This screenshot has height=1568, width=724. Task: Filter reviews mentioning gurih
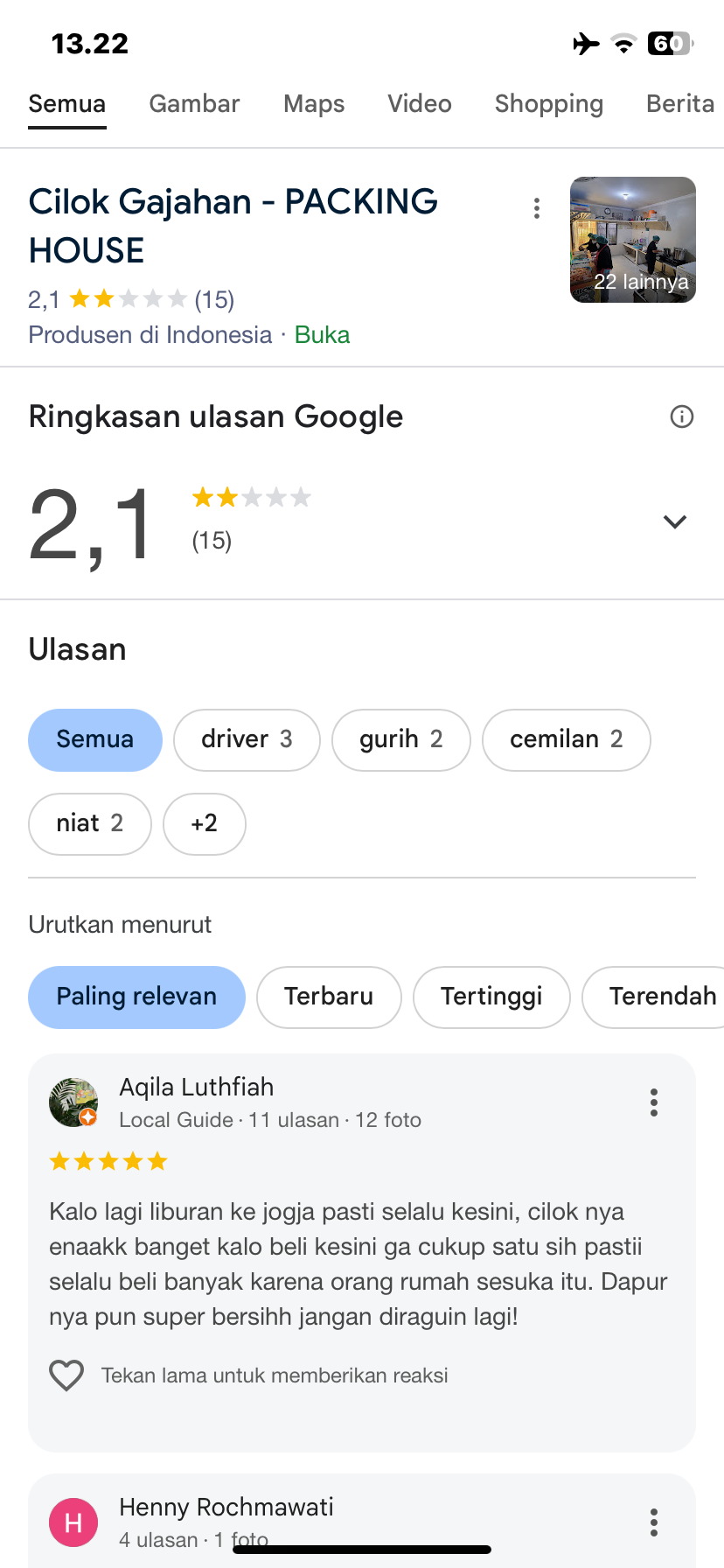click(401, 740)
